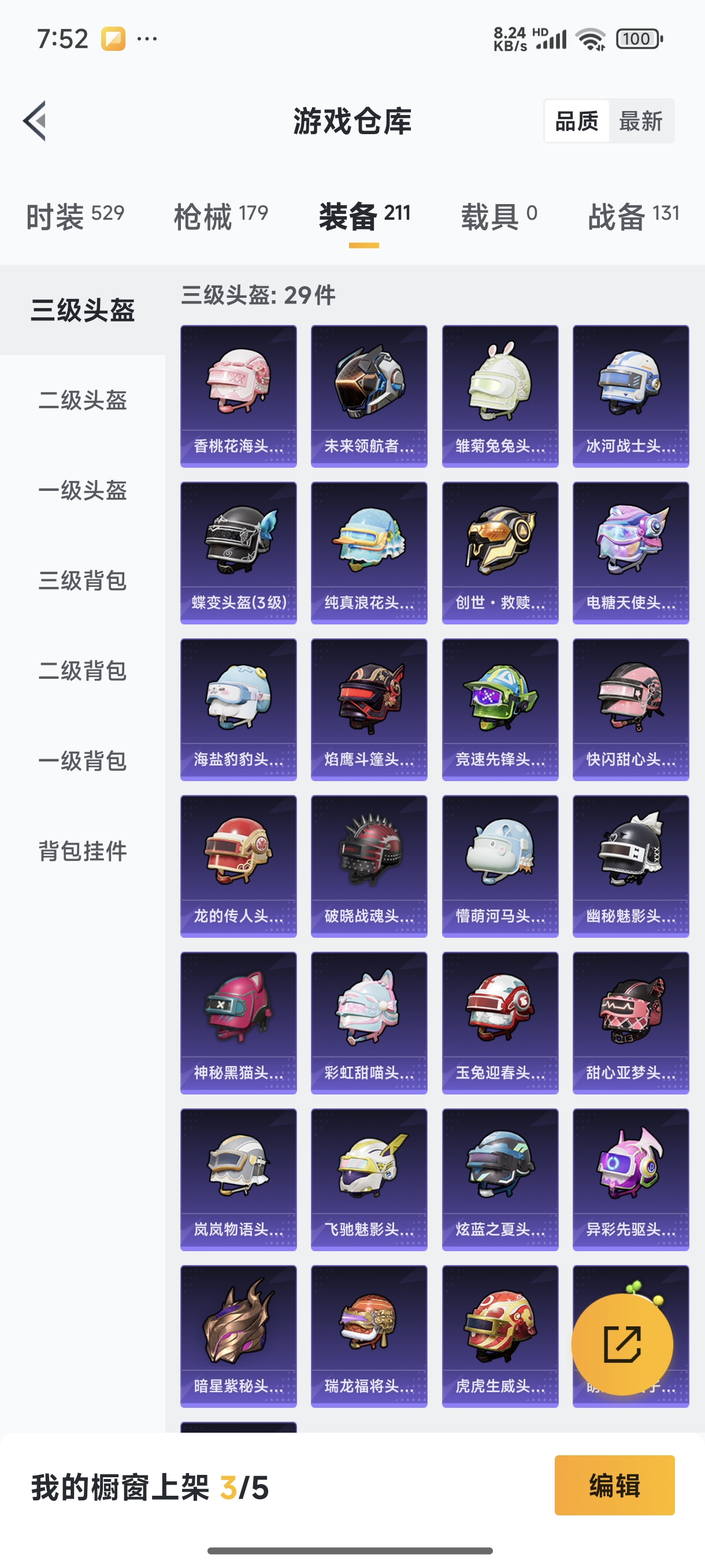This screenshot has height=1568, width=705.
Task: Open the 载具 tab
Action: [x=499, y=216]
